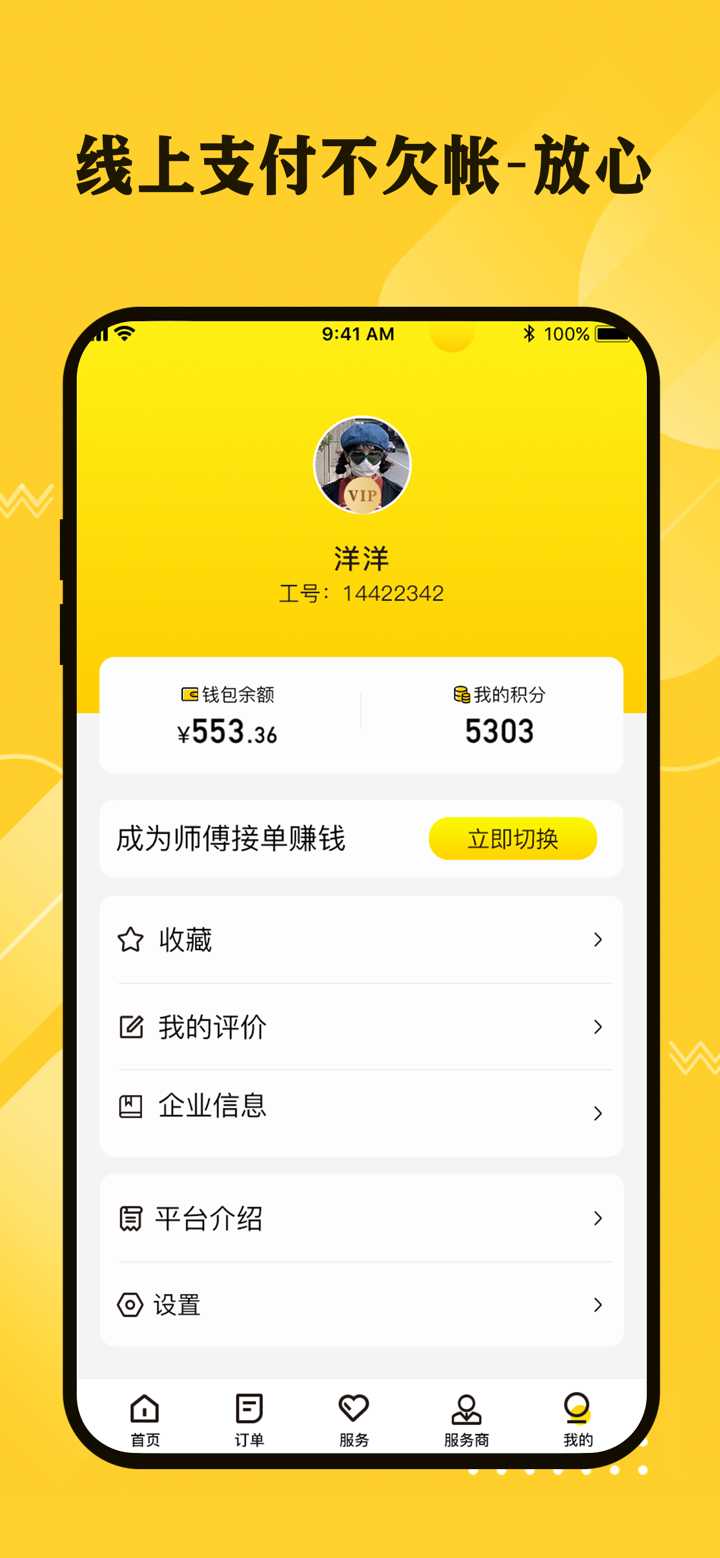This screenshot has height=1558, width=720.
Task: Switch to the 服务商 tab
Action: point(466,1418)
